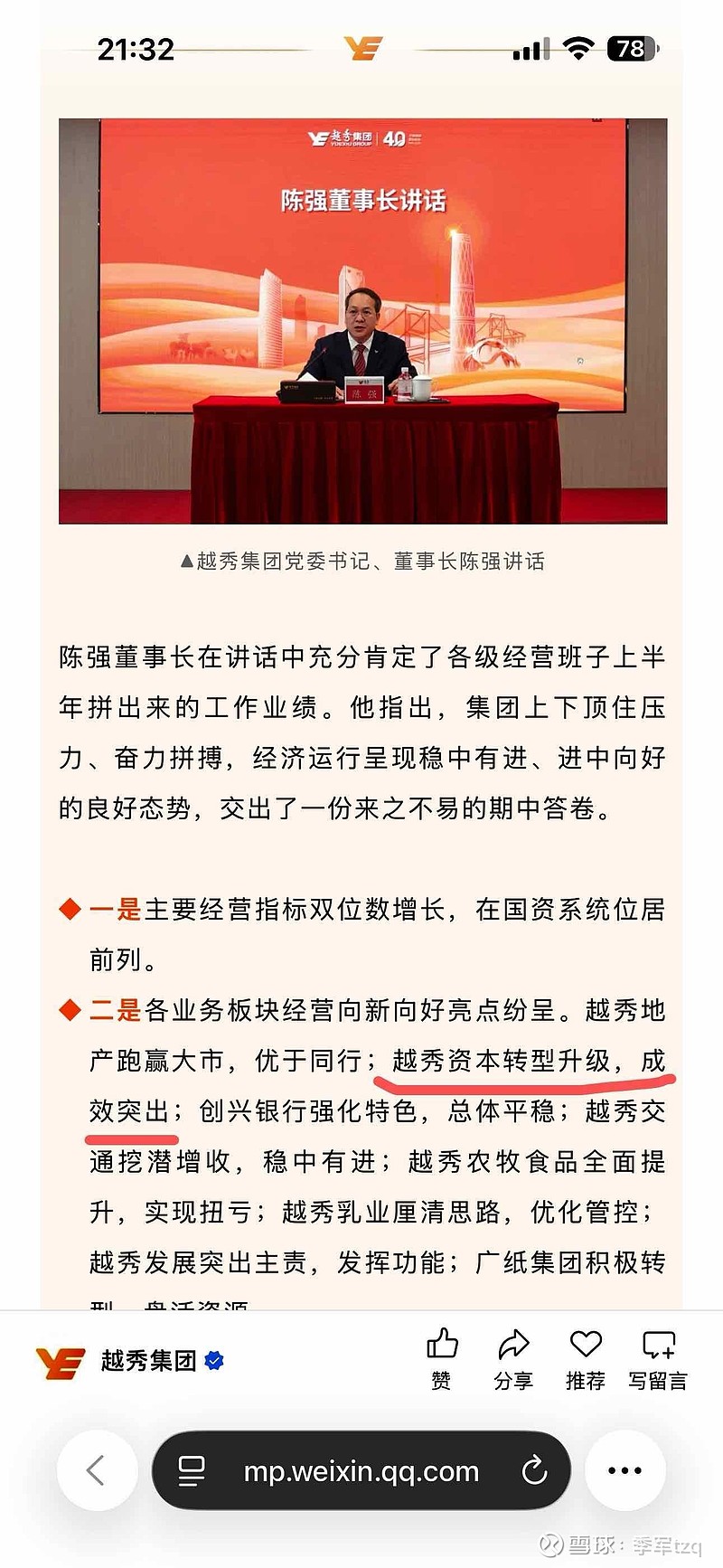Go back with the browser back arrow
This screenshot has width=723, height=1568.
pyautogui.click(x=97, y=1470)
